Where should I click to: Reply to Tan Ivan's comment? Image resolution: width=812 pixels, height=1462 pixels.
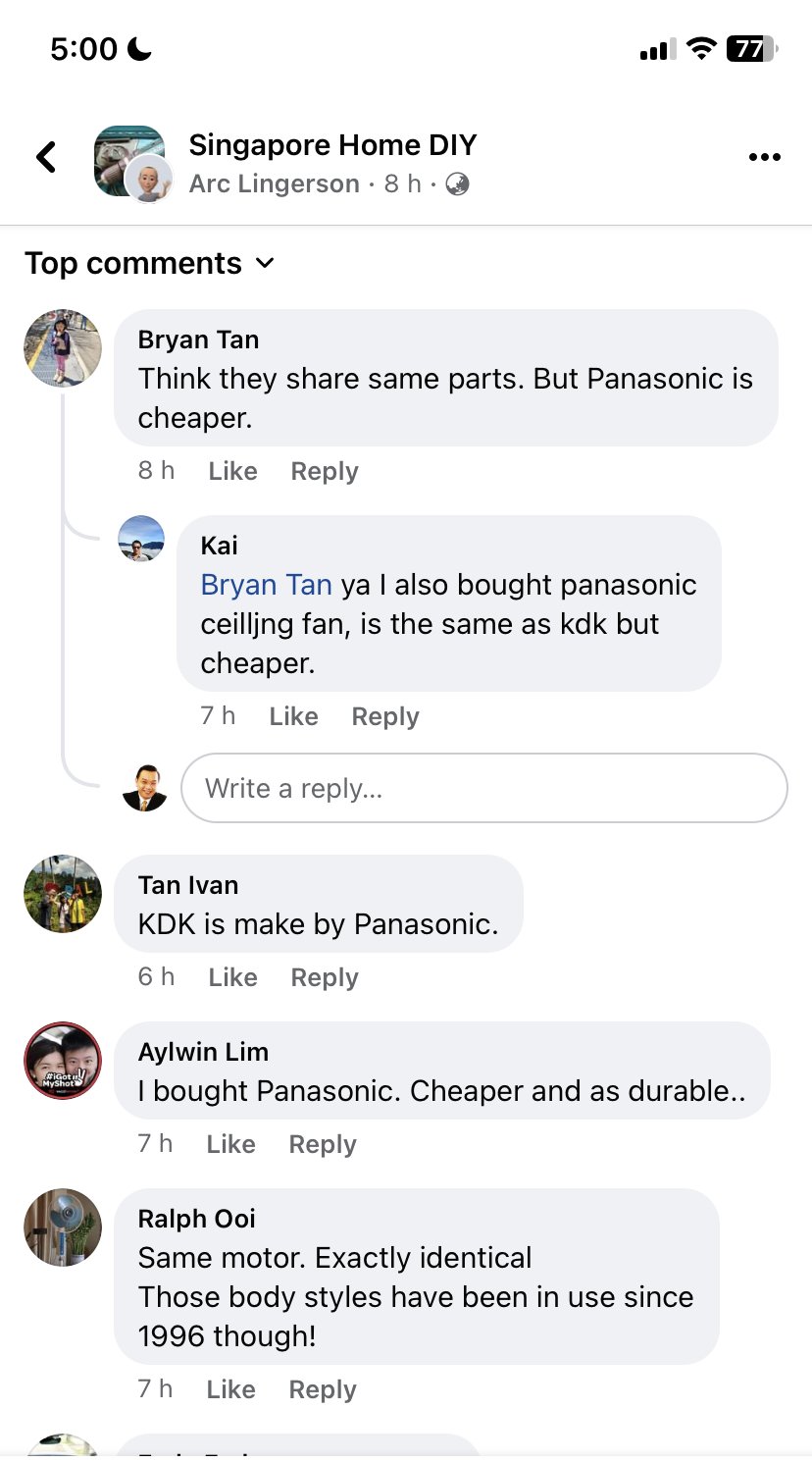pos(325,977)
